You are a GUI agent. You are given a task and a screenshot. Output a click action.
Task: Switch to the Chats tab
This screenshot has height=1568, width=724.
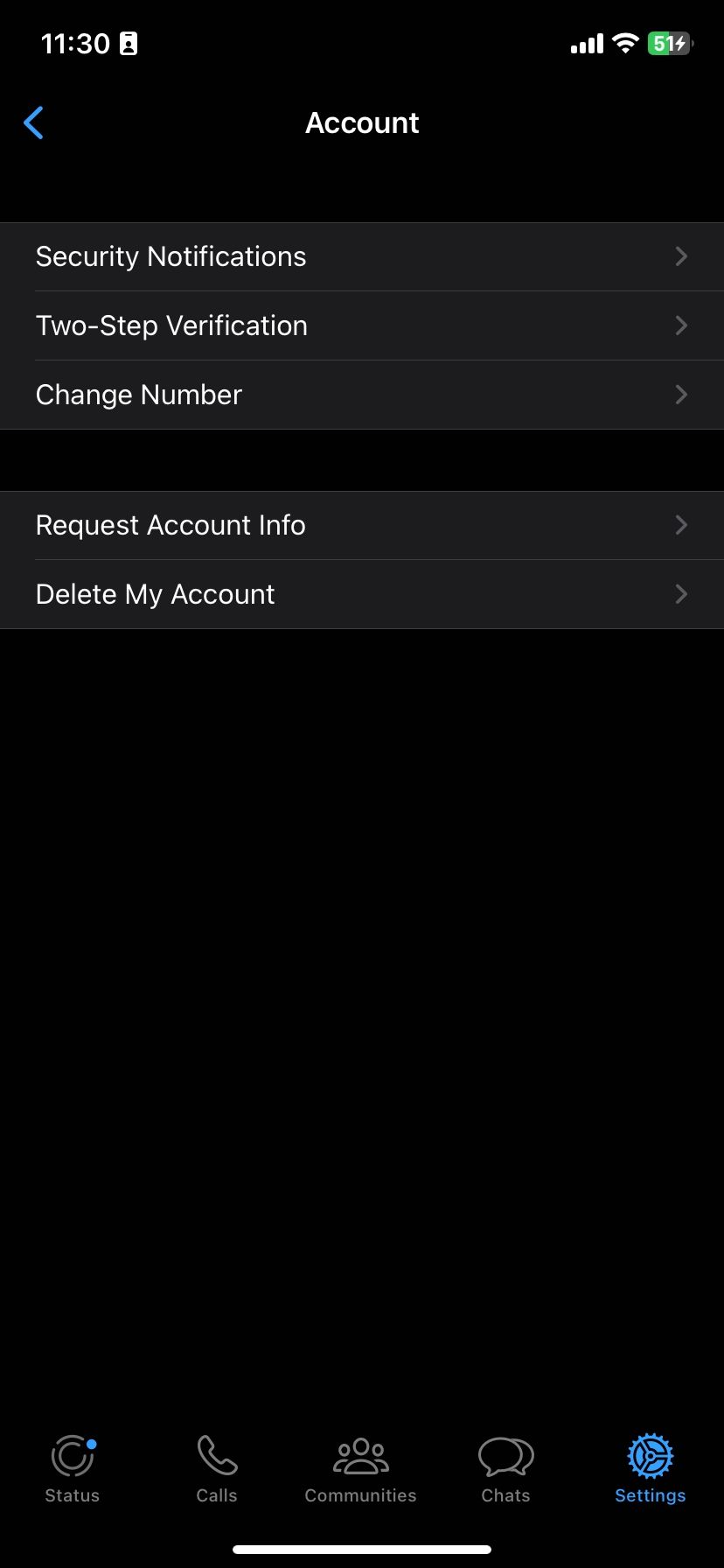505,1470
